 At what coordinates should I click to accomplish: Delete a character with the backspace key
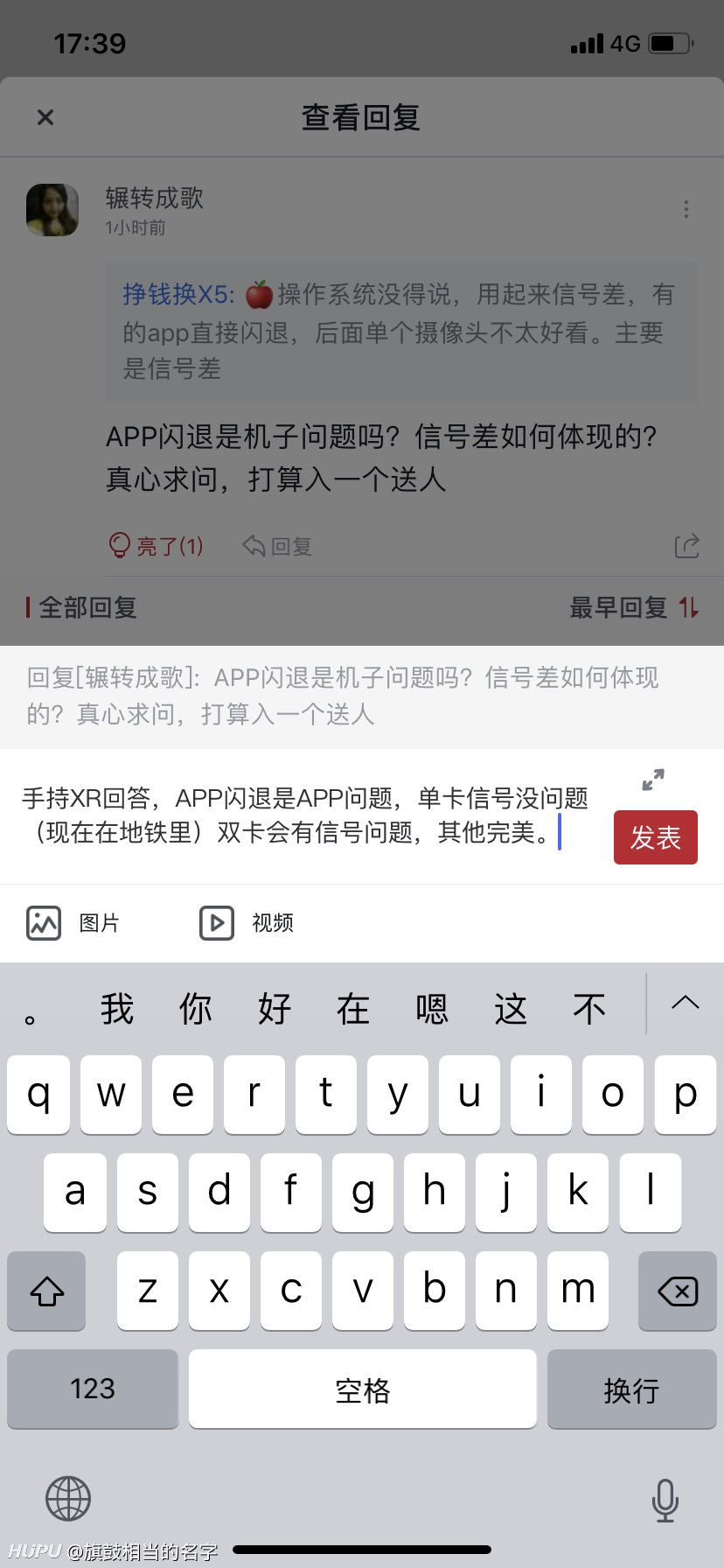tap(678, 1291)
